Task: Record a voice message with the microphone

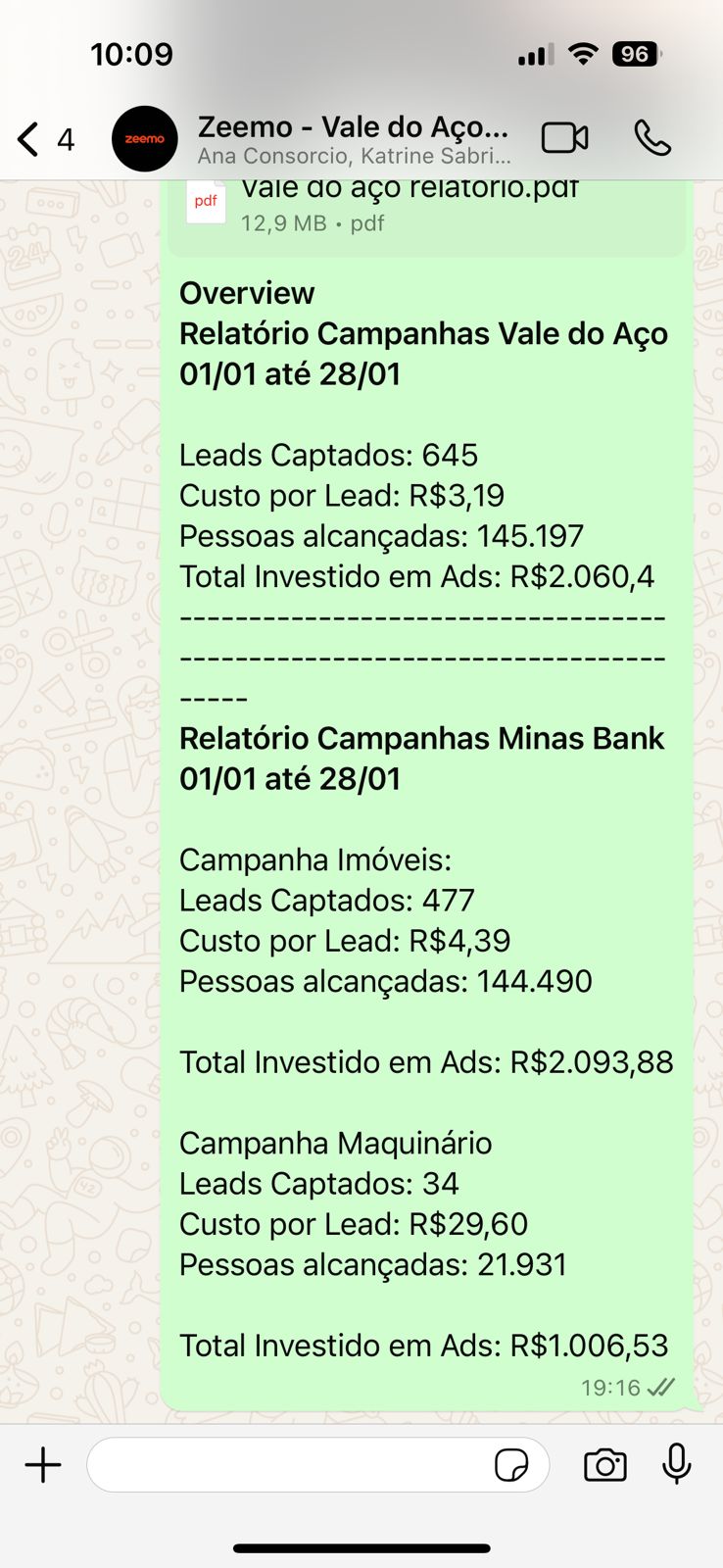Action: click(x=677, y=1464)
